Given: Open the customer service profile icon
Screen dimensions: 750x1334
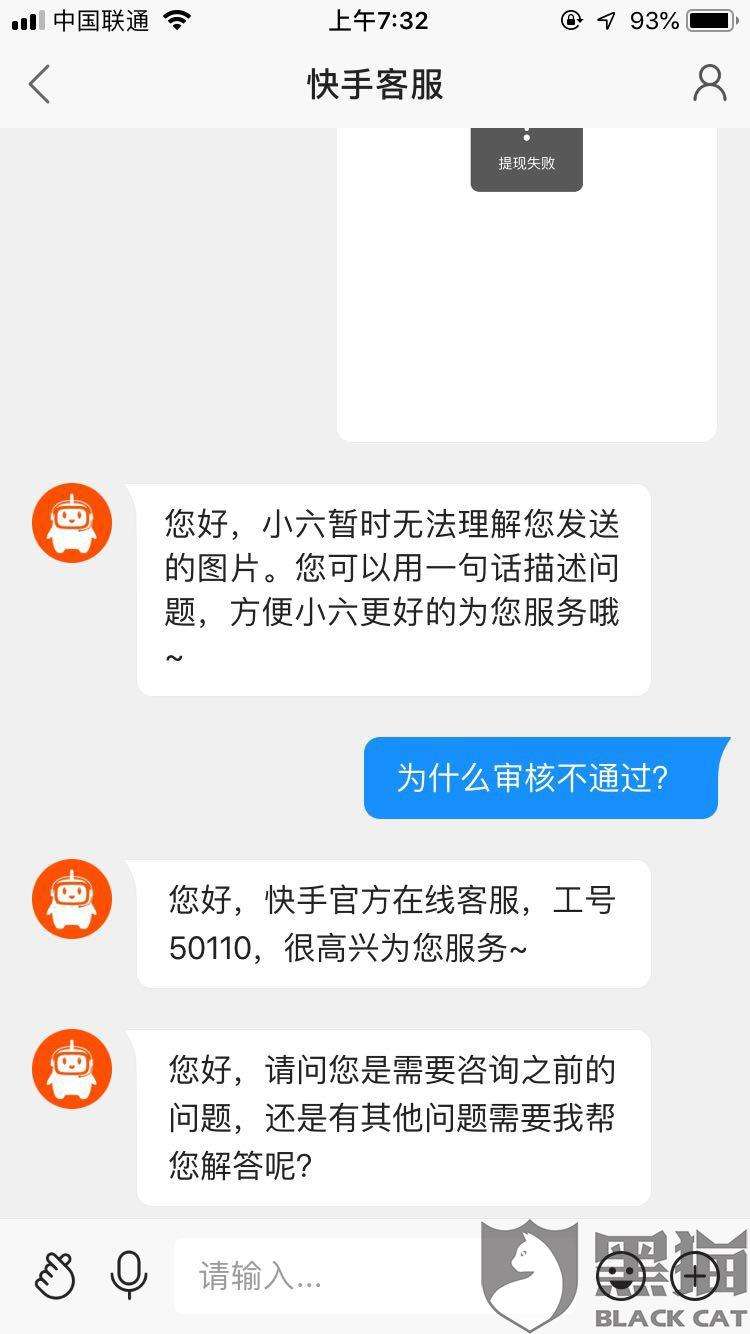Looking at the screenshot, I should [710, 85].
